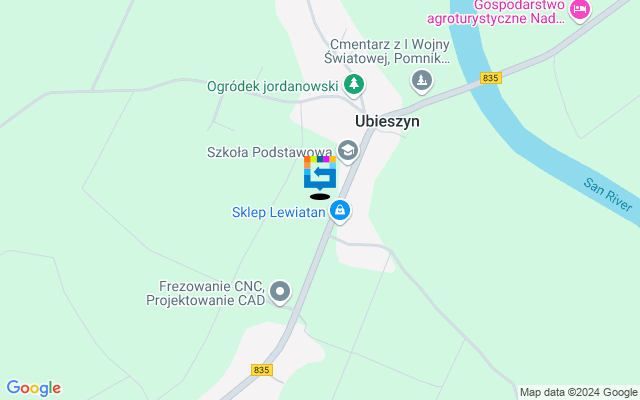Tap the Ogródek jordanowski park pin
This screenshot has height=400, width=640.
(x=353, y=86)
